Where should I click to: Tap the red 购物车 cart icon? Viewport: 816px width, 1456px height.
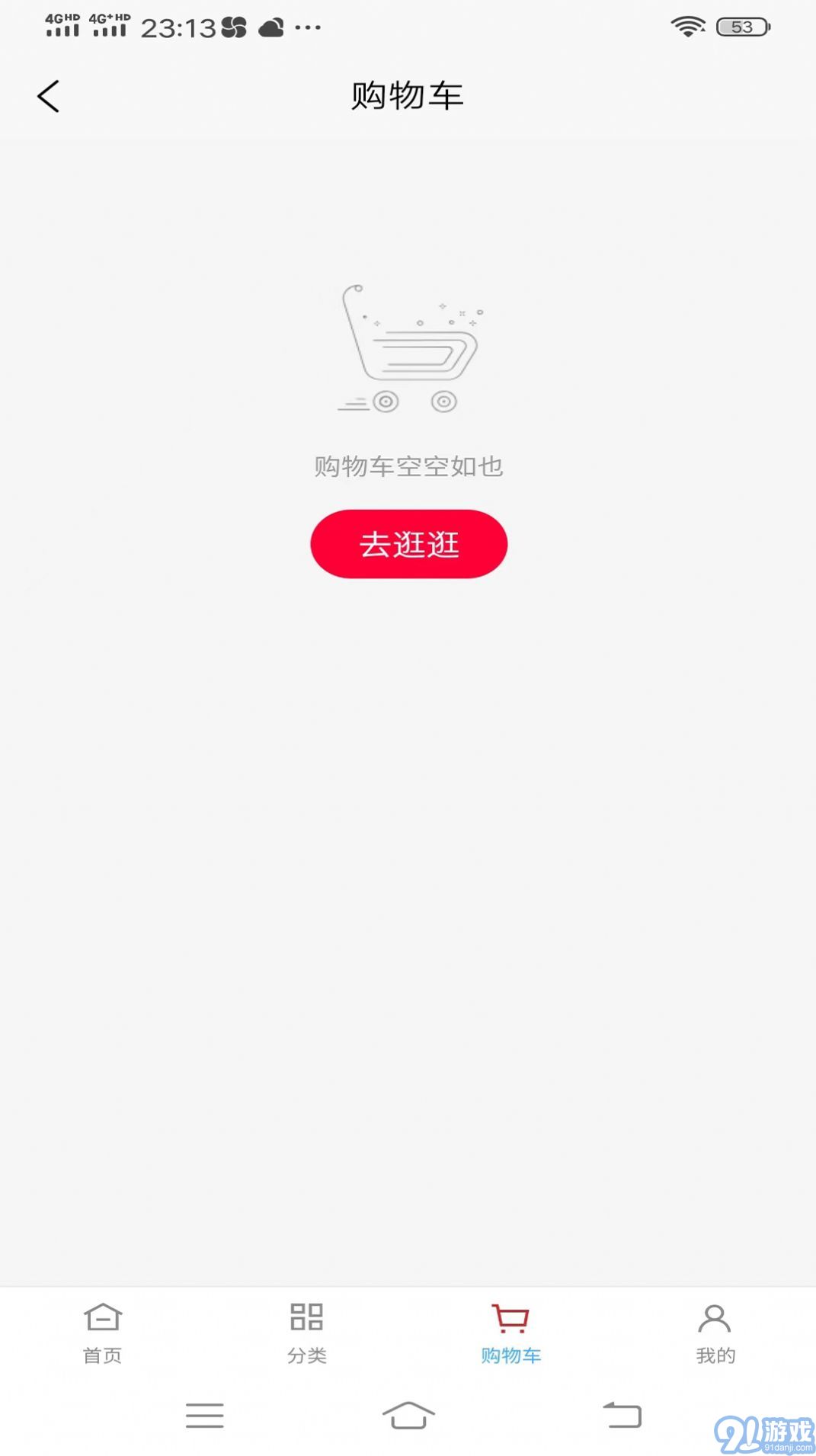pyautogui.click(x=510, y=1316)
